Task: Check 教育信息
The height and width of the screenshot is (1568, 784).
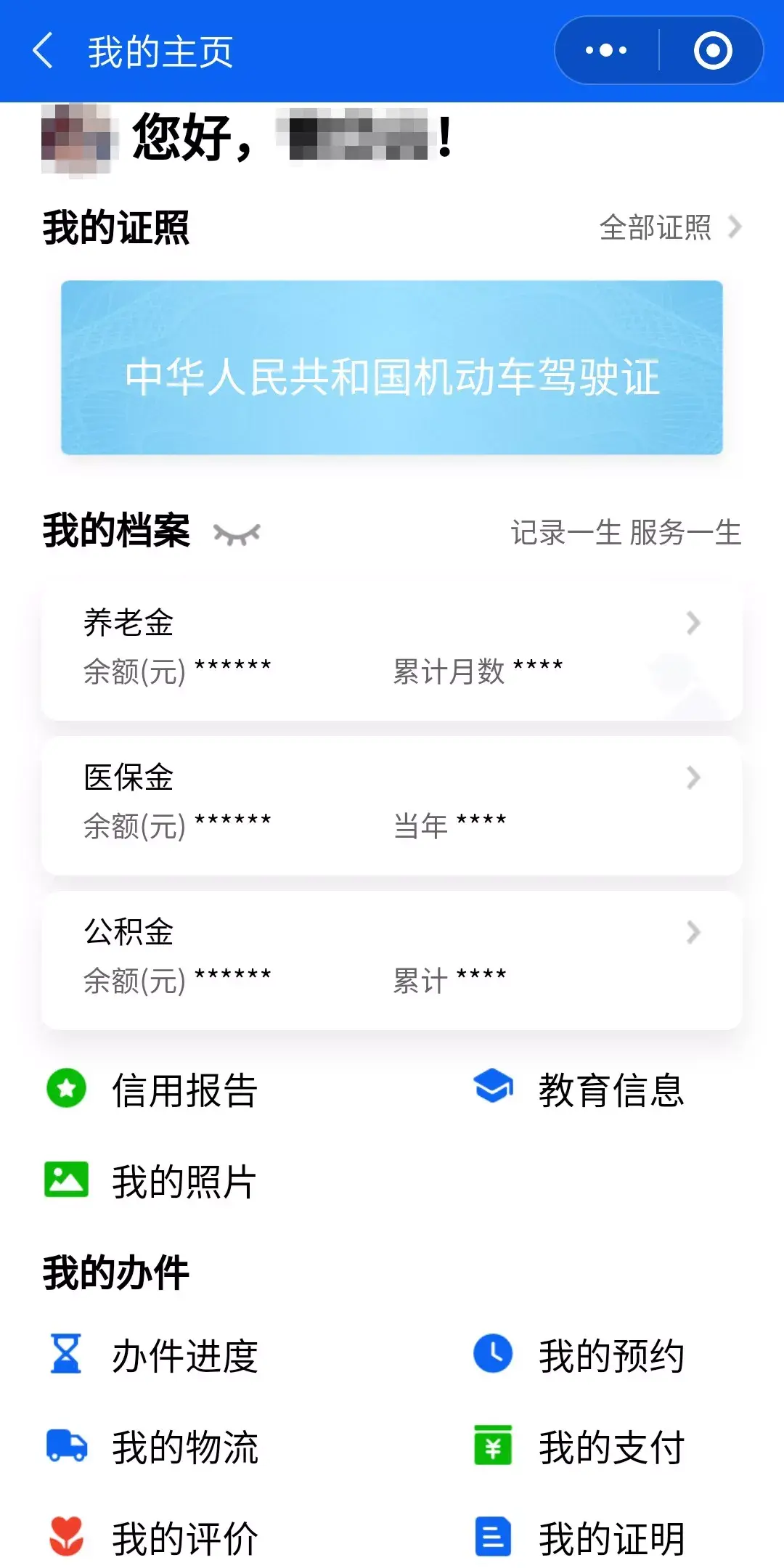Action: coord(579,1090)
